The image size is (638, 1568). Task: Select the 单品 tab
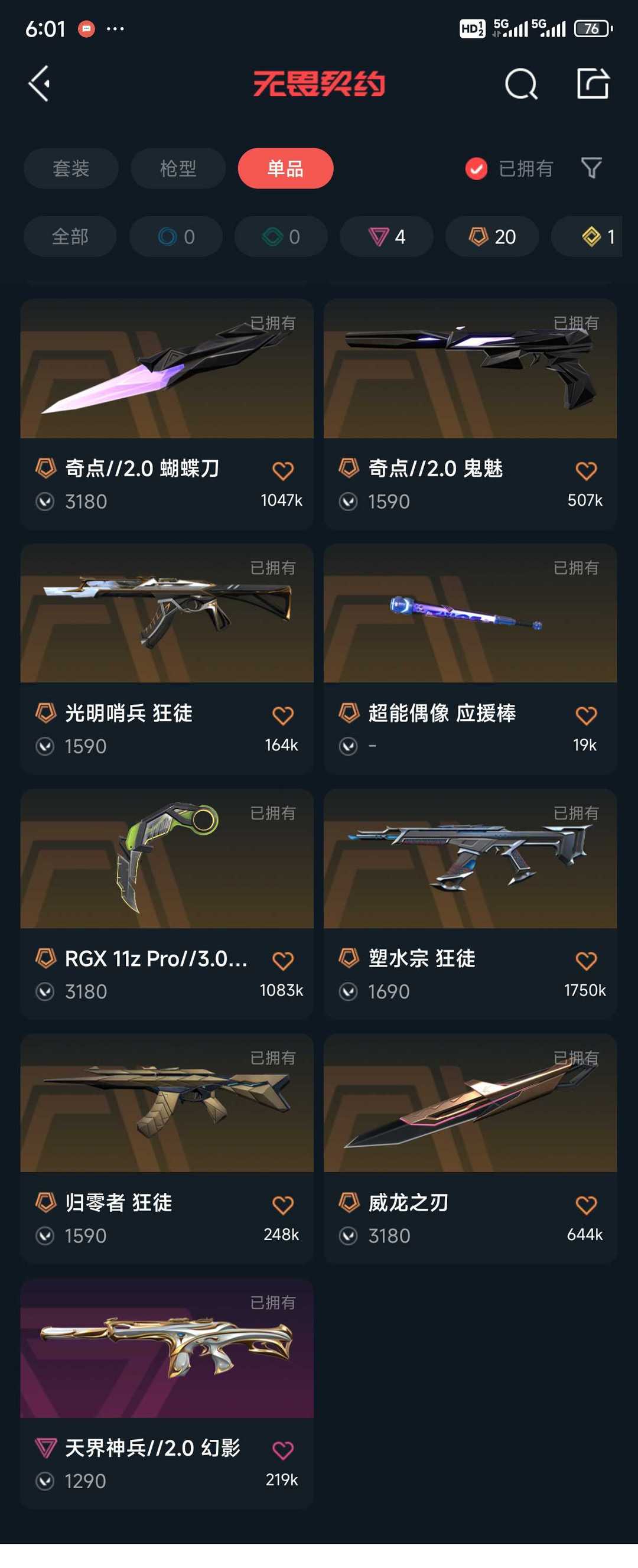pos(285,168)
